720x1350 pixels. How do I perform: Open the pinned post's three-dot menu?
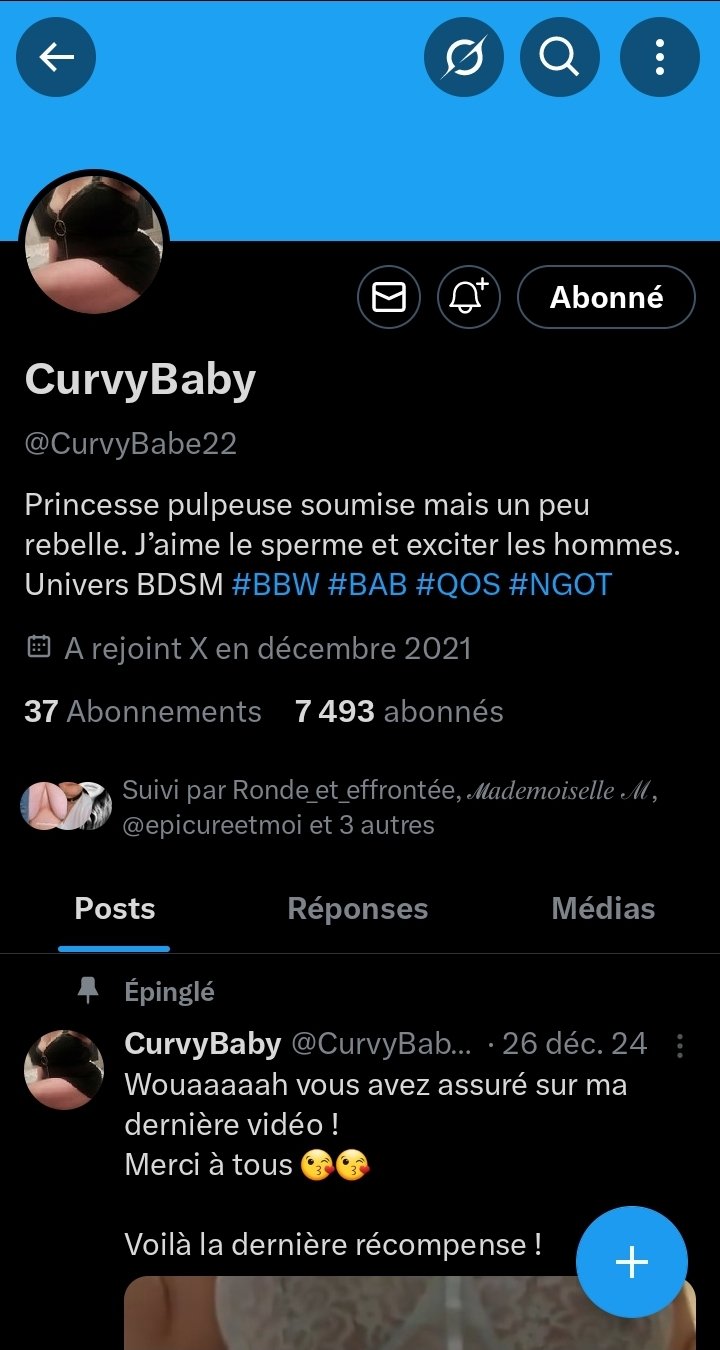click(x=680, y=1045)
